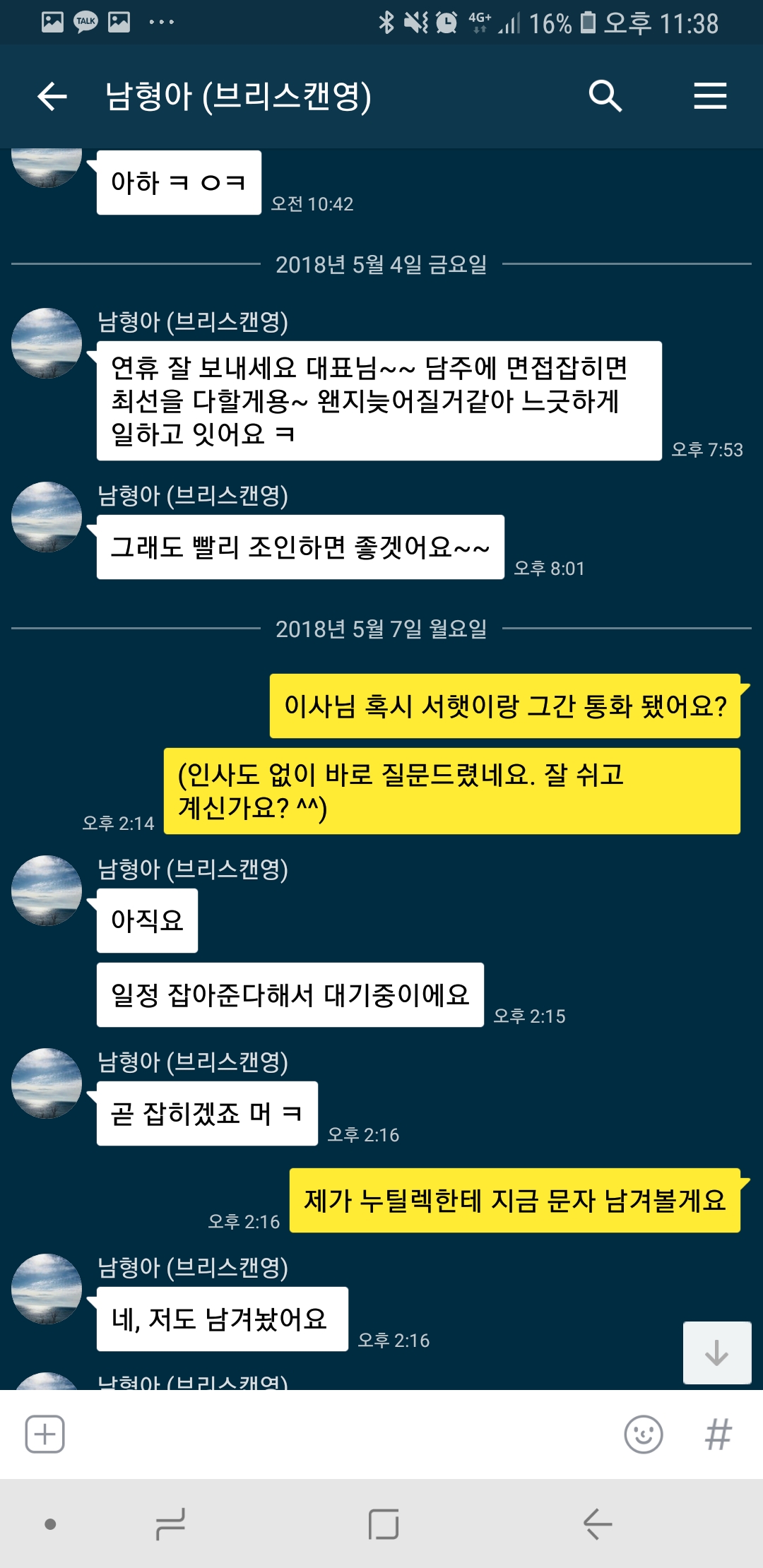The width and height of the screenshot is (763, 1568).
Task: Jump to latest message with down arrow
Action: click(716, 1353)
